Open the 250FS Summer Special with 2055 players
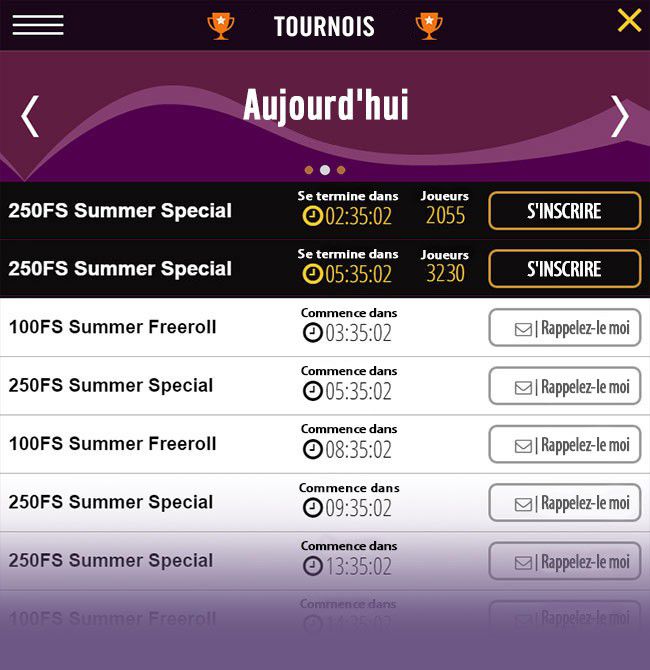650x670 pixels. coord(120,211)
